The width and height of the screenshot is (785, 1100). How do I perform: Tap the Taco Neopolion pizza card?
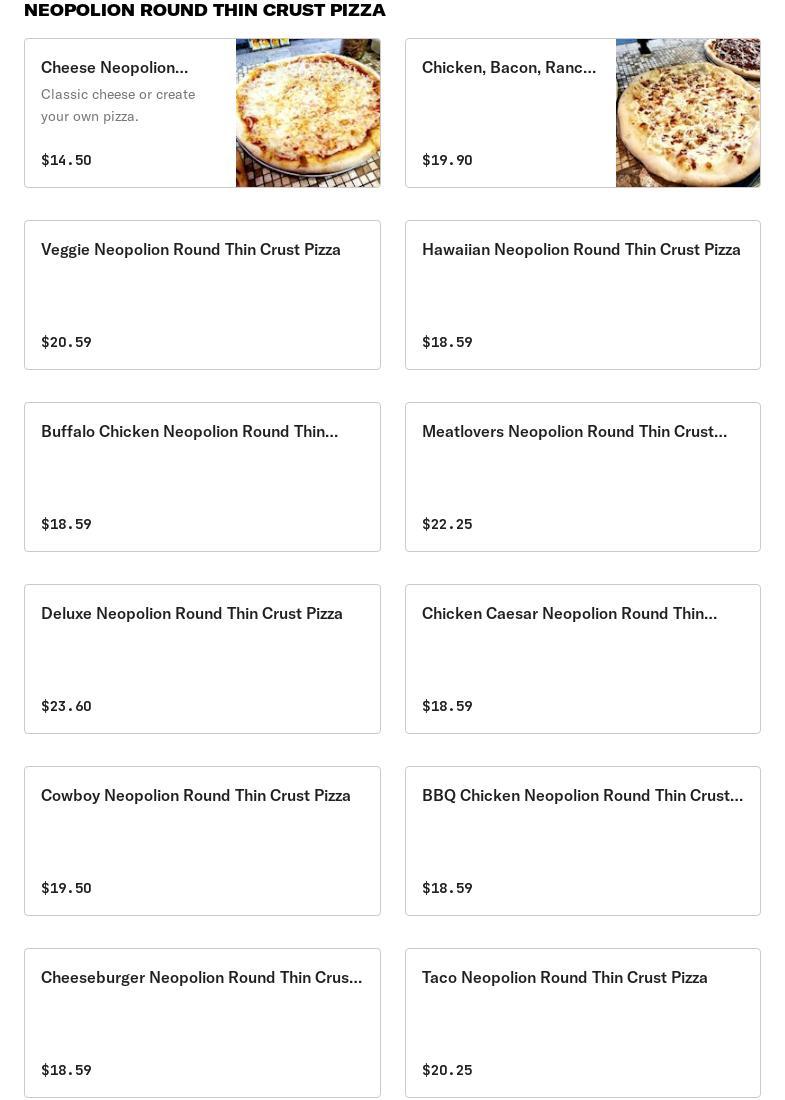(x=582, y=1023)
